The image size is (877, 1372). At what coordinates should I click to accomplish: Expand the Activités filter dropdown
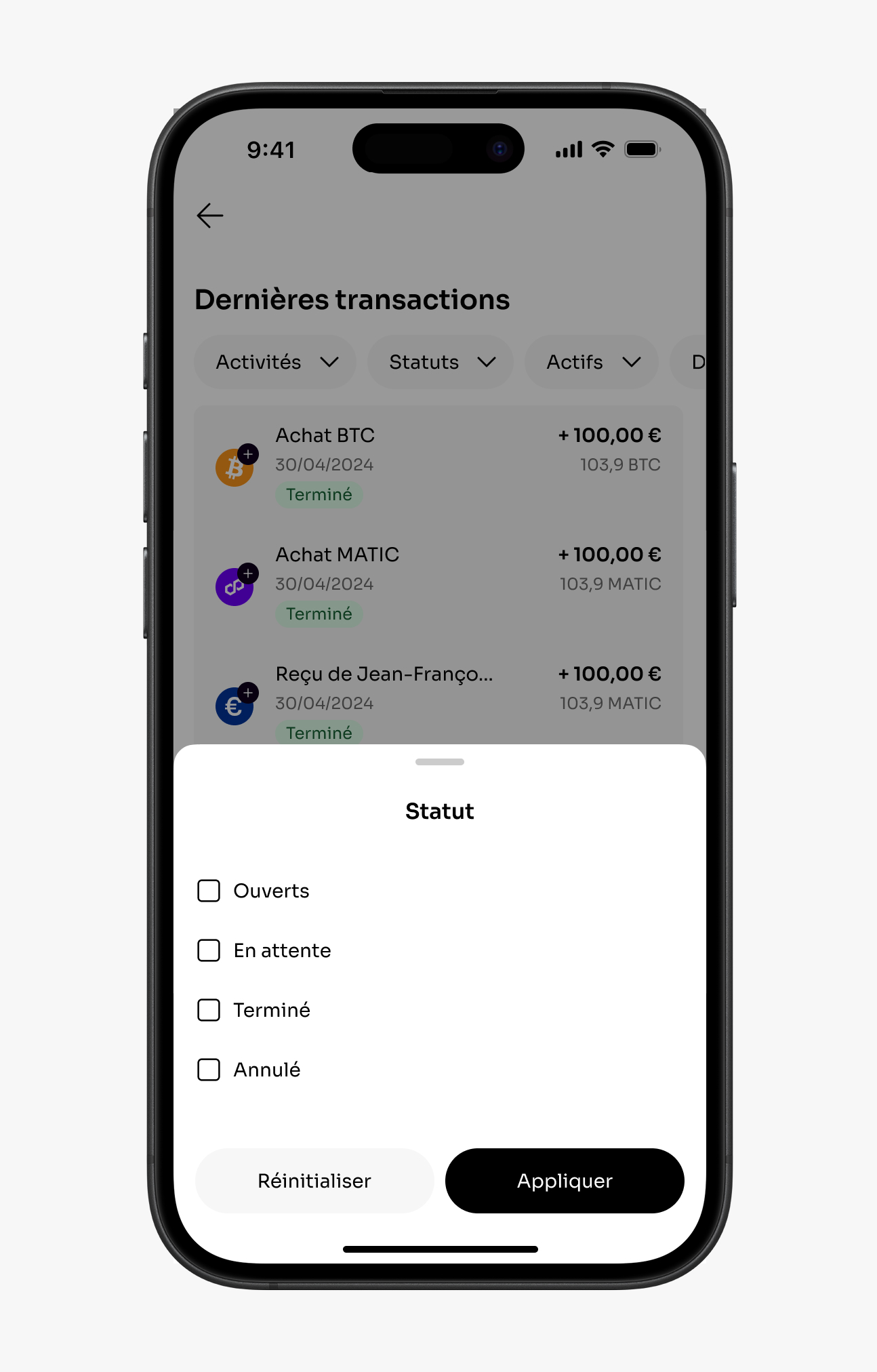pos(276,362)
